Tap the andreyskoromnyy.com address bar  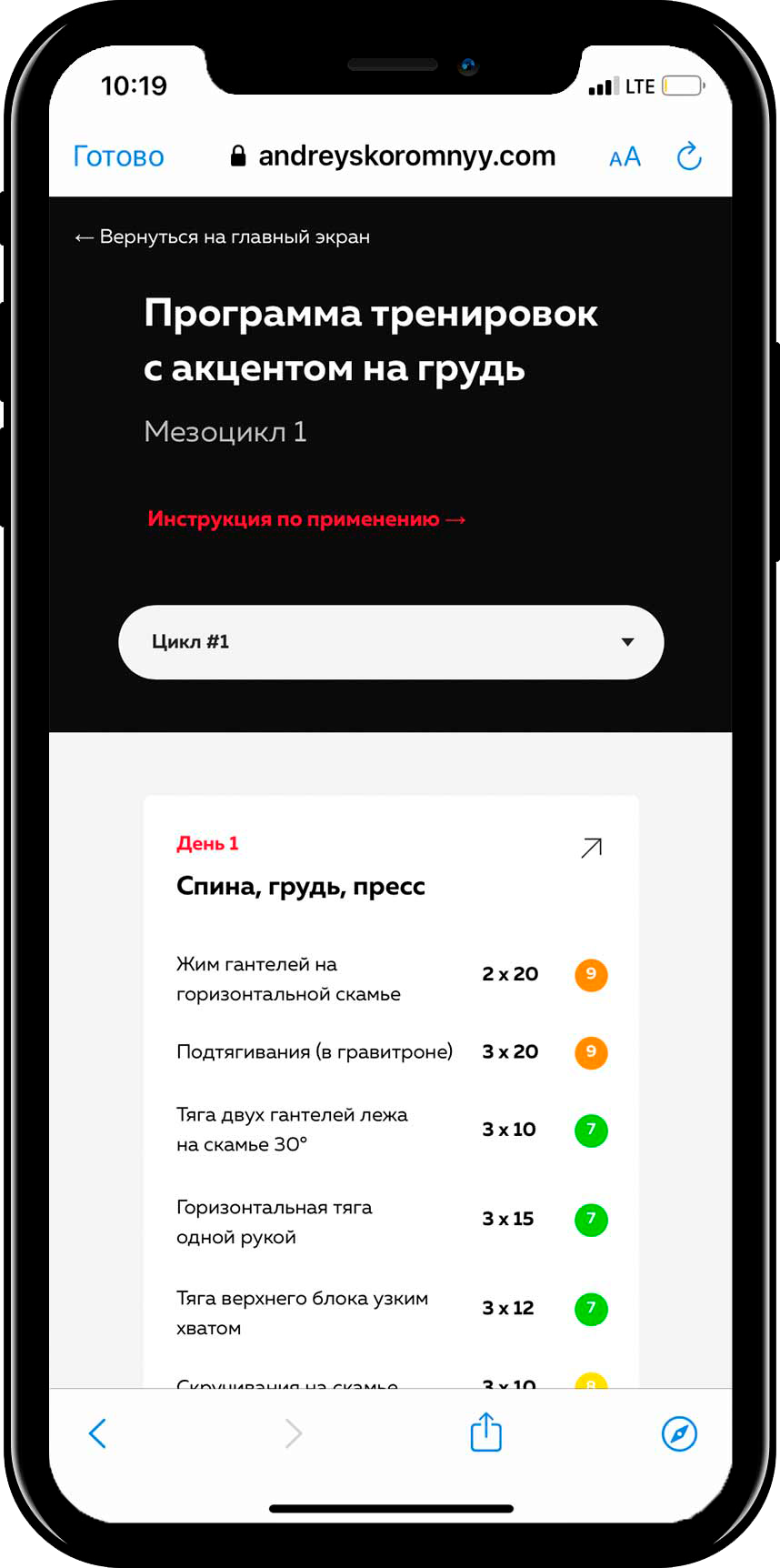tap(393, 156)
